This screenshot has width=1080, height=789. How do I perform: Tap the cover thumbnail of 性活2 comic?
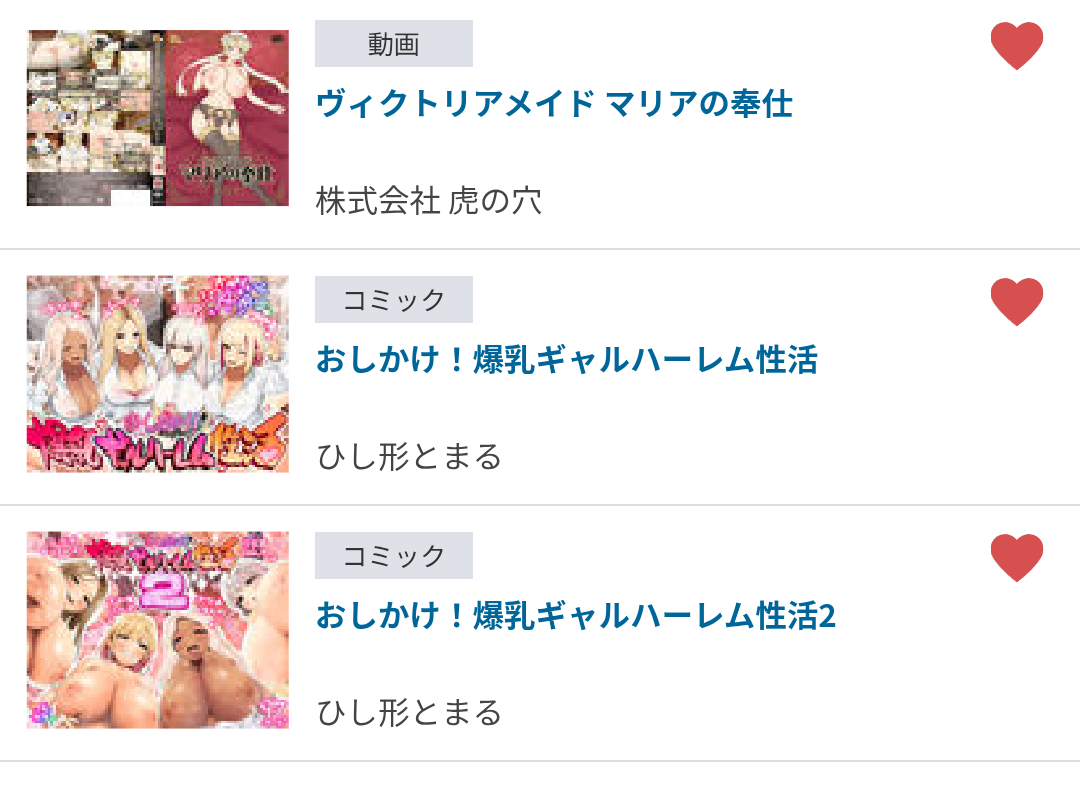coord(158,630)
